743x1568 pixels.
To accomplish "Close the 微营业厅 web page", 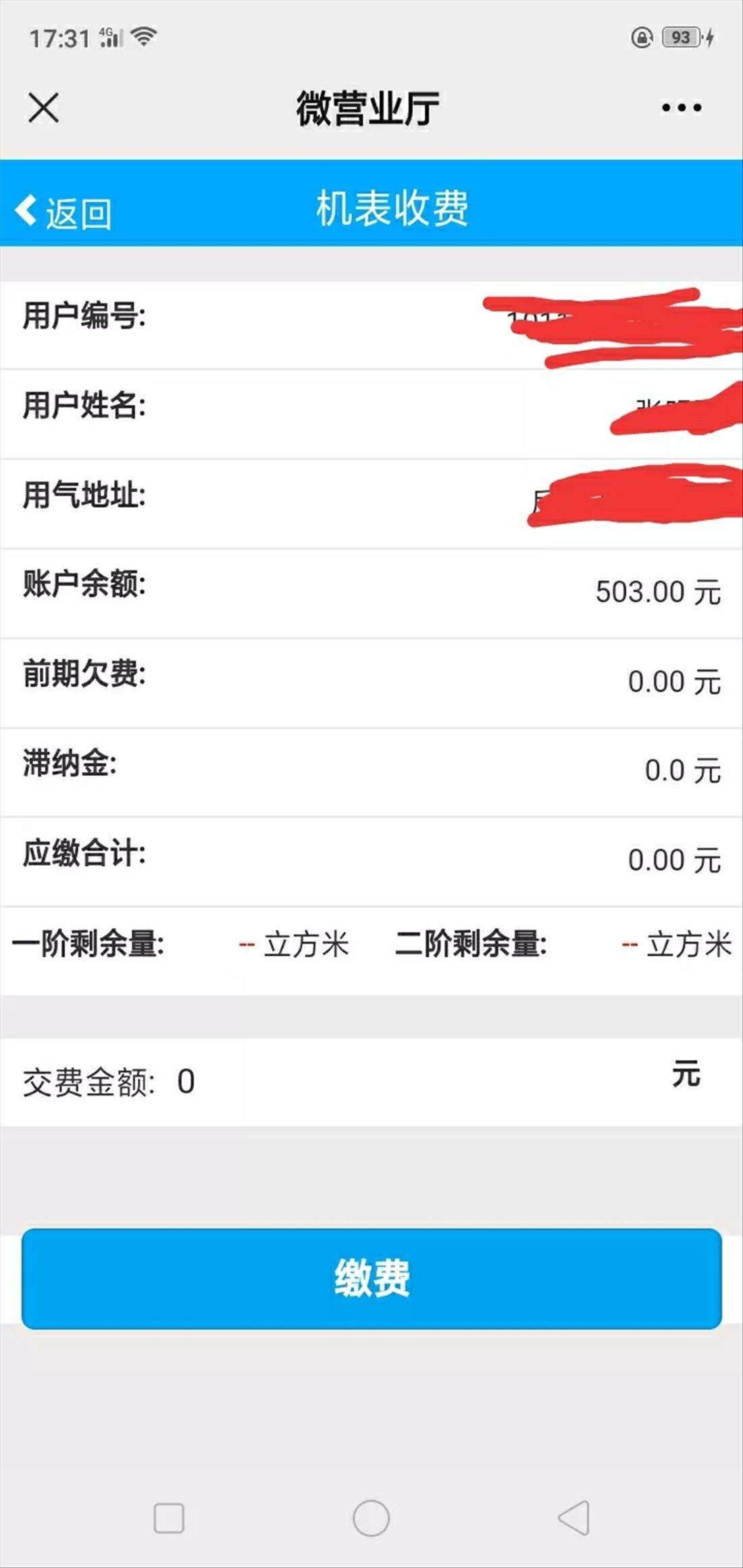I will (x=44, y=108).
